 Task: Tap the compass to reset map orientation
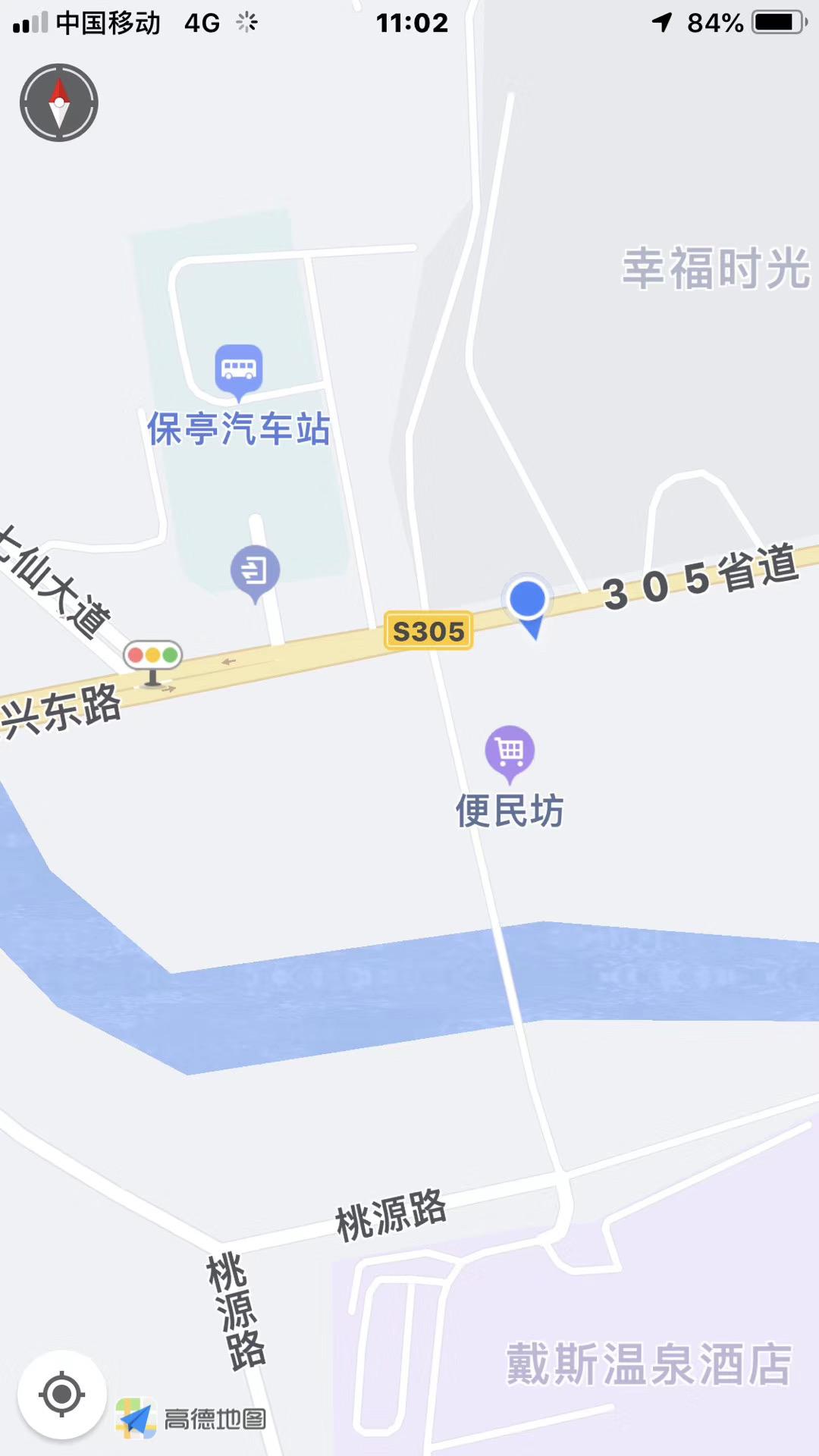tap(59, 102)
